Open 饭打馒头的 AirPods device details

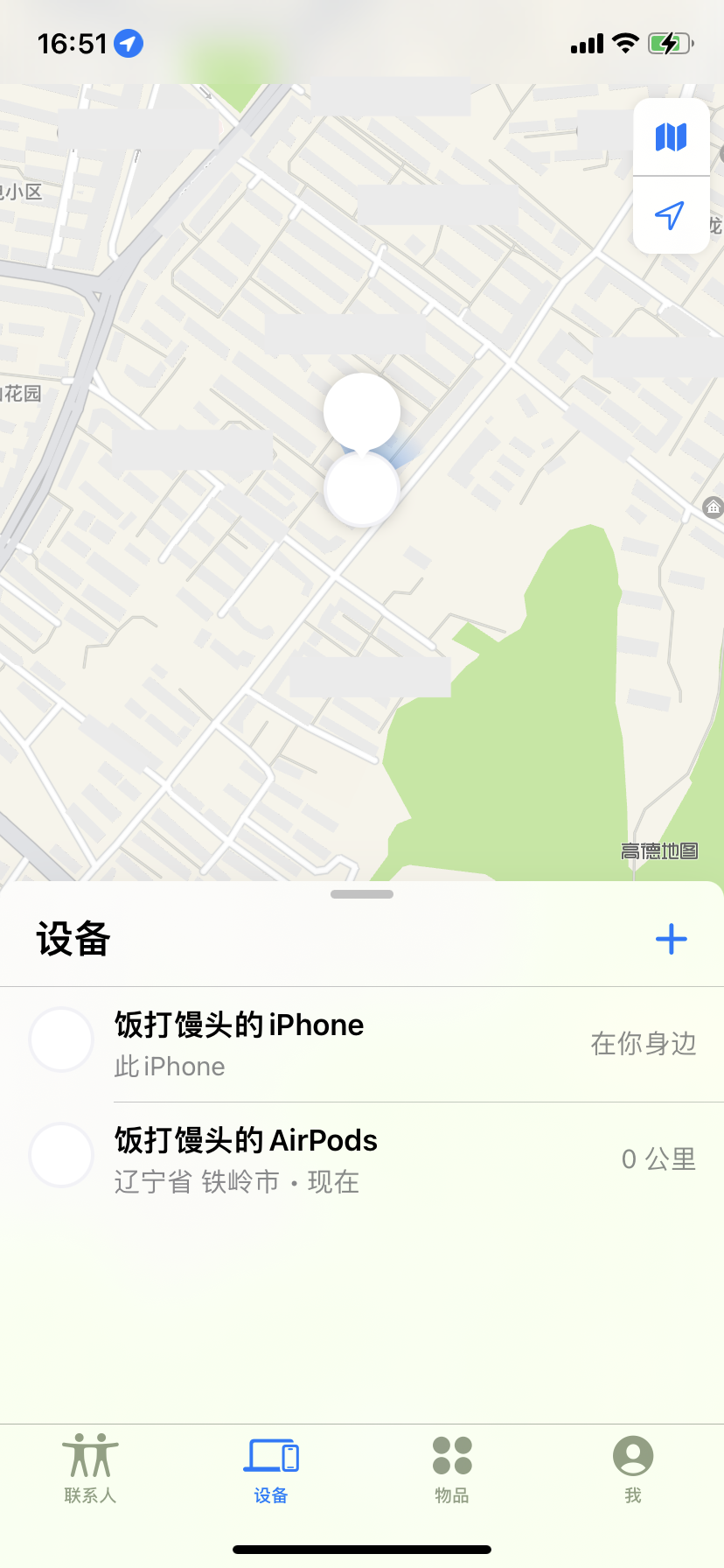(362, 1159)
